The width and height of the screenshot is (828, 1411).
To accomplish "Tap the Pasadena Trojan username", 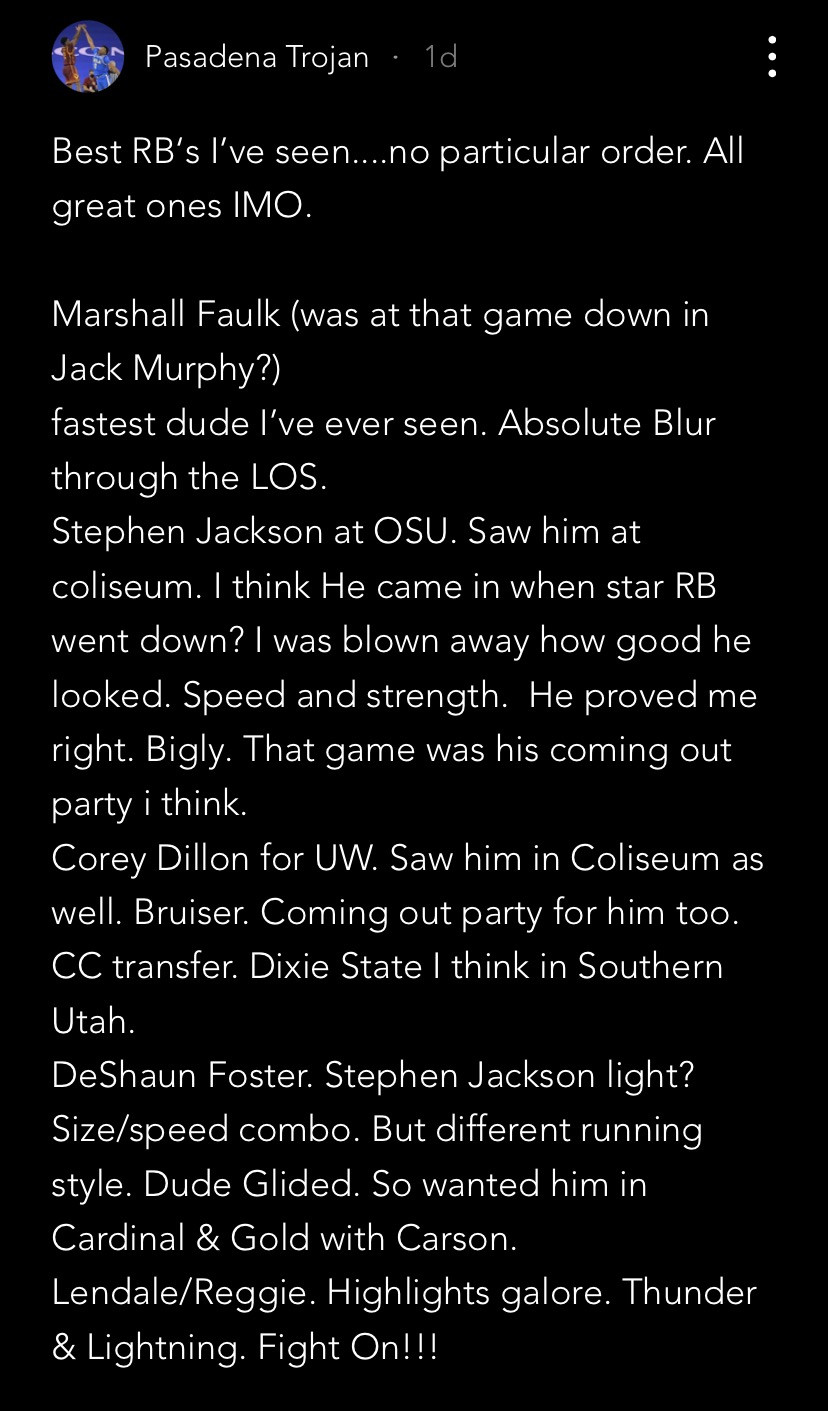I will [256, 57].
